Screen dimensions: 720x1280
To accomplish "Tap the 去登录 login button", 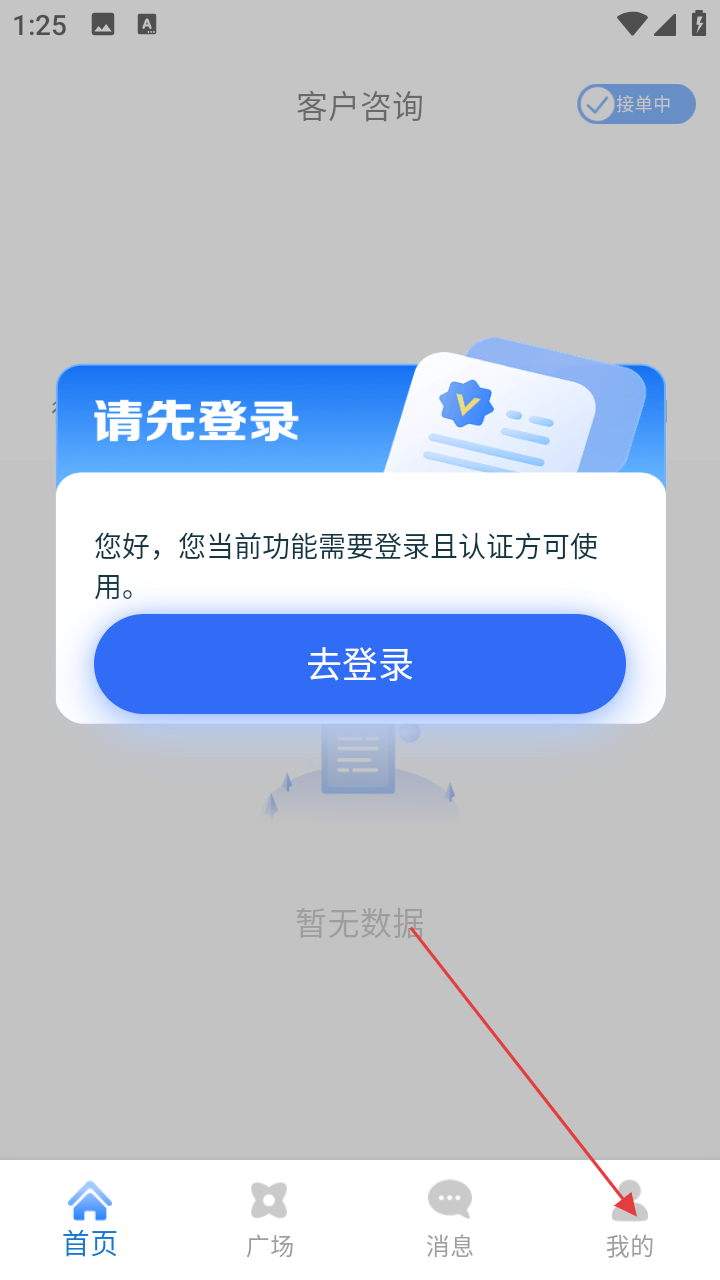I will pyautogui.click(x=360, y=664).
